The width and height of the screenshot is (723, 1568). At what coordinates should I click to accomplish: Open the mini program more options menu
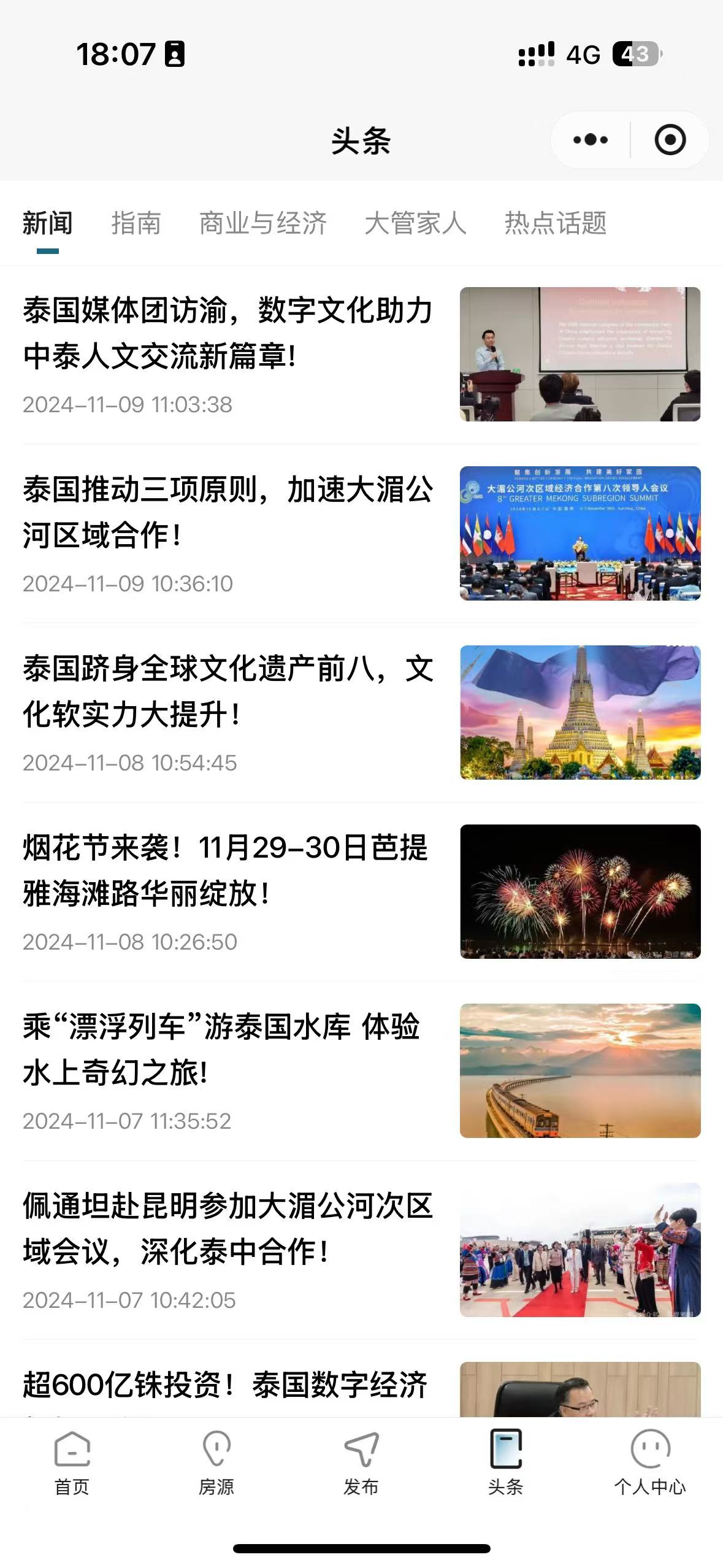590,140
